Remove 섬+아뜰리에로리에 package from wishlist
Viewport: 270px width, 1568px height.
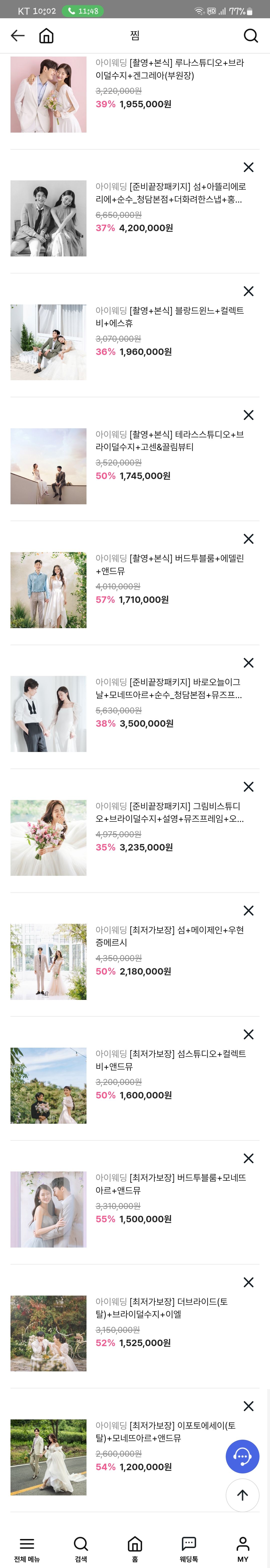coord(248,167)
